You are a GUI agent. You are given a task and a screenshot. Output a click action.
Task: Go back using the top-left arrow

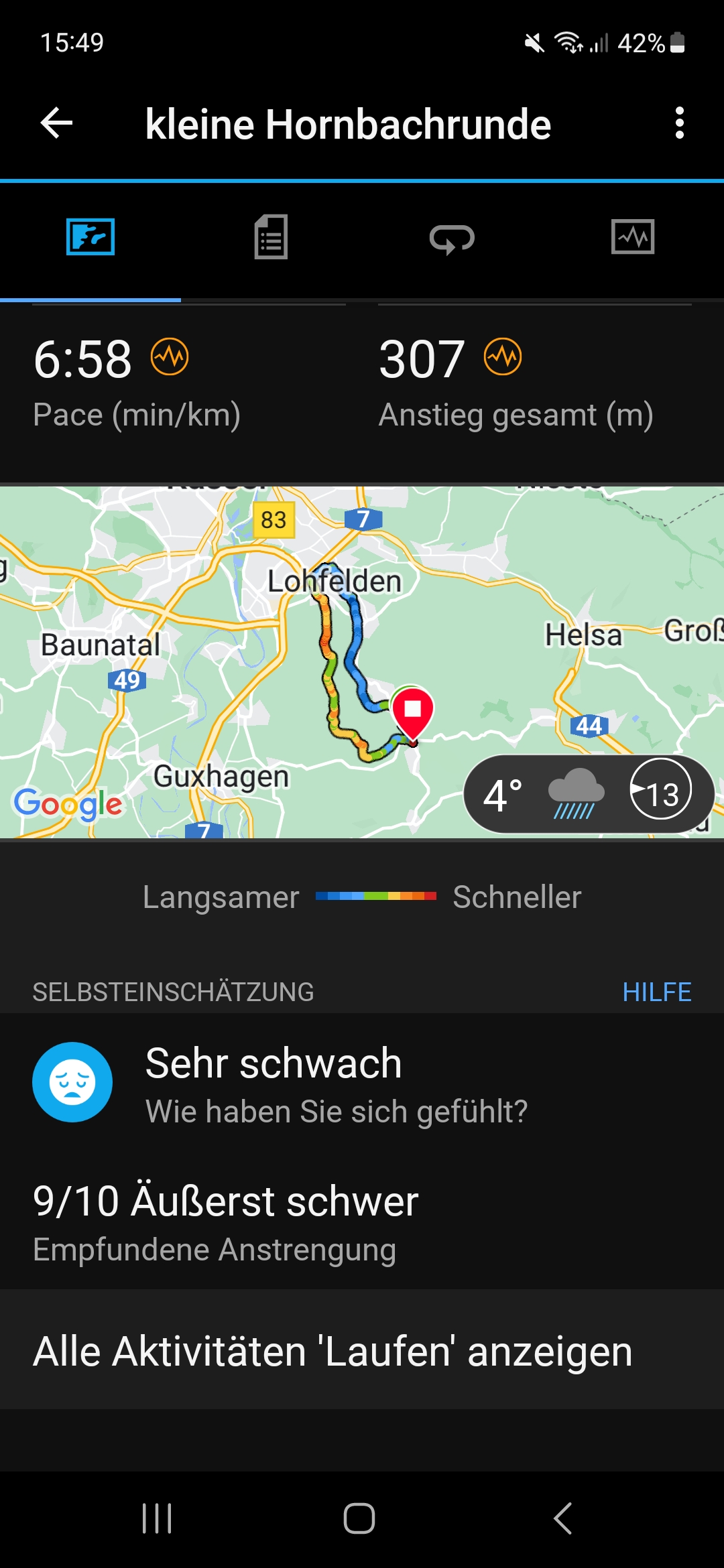pyautogui.click(x=56, y=123)
